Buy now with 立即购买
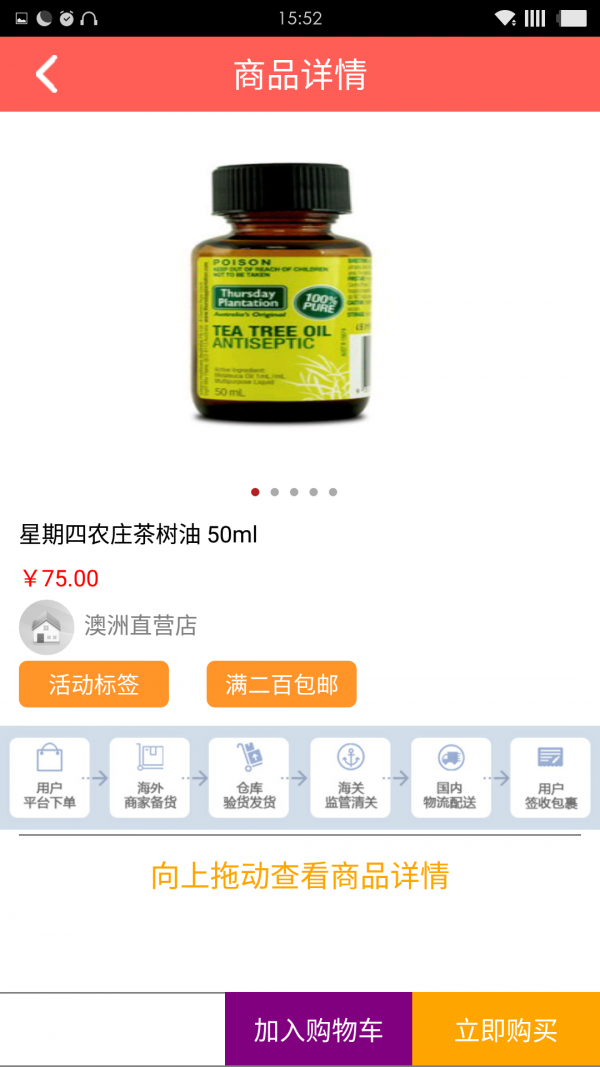The width and height of the screenshot is (600, 1067). tap(506, 1029)
